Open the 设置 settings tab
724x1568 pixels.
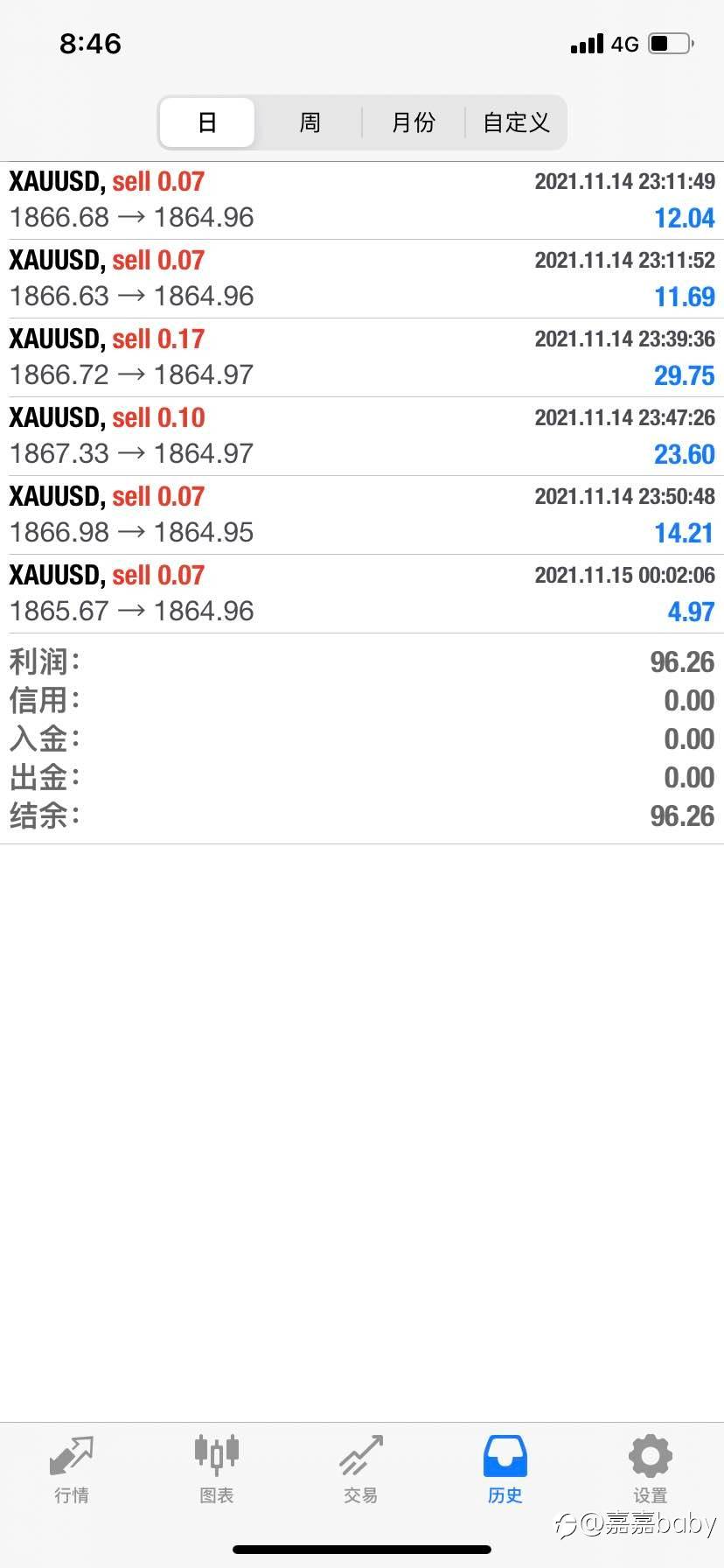pos(651,1470)
